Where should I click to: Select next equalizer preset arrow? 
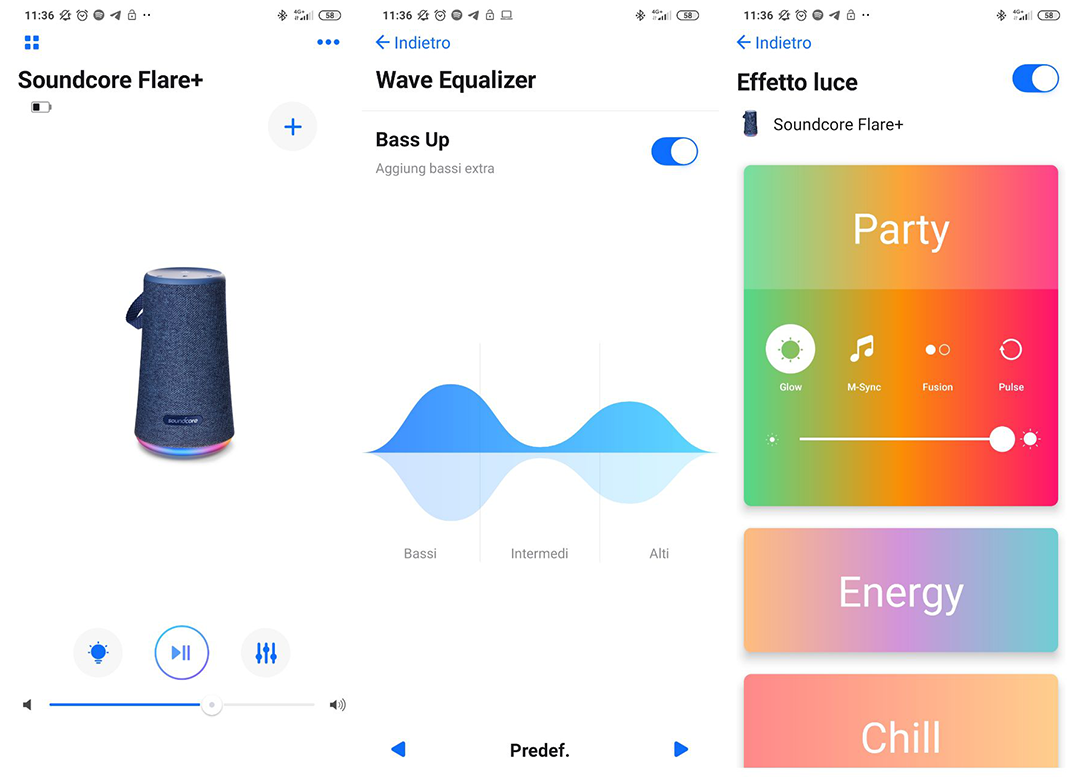coord(681,749)
